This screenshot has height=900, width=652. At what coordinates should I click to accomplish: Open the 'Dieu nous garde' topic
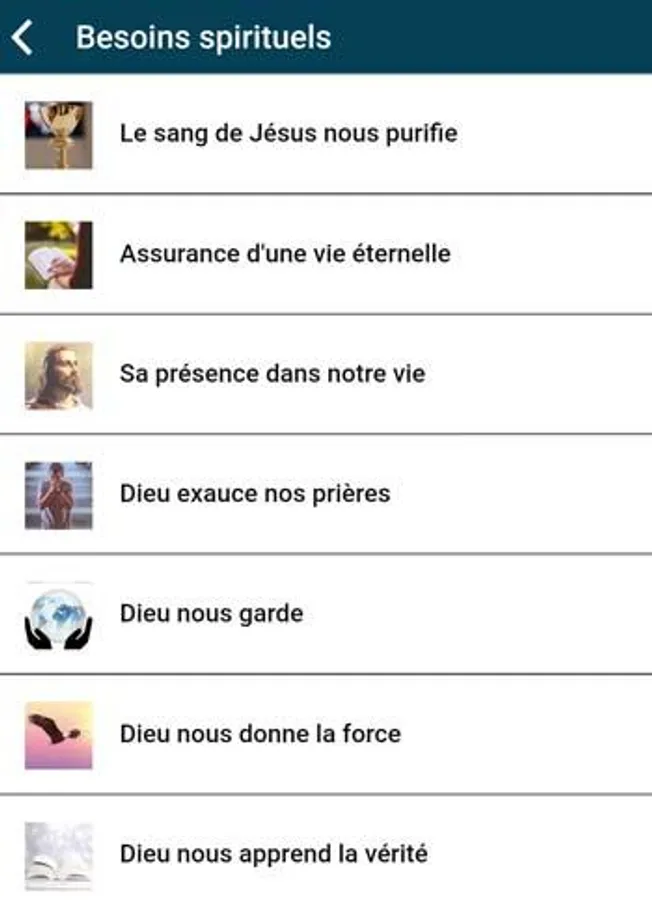point(211,614)
